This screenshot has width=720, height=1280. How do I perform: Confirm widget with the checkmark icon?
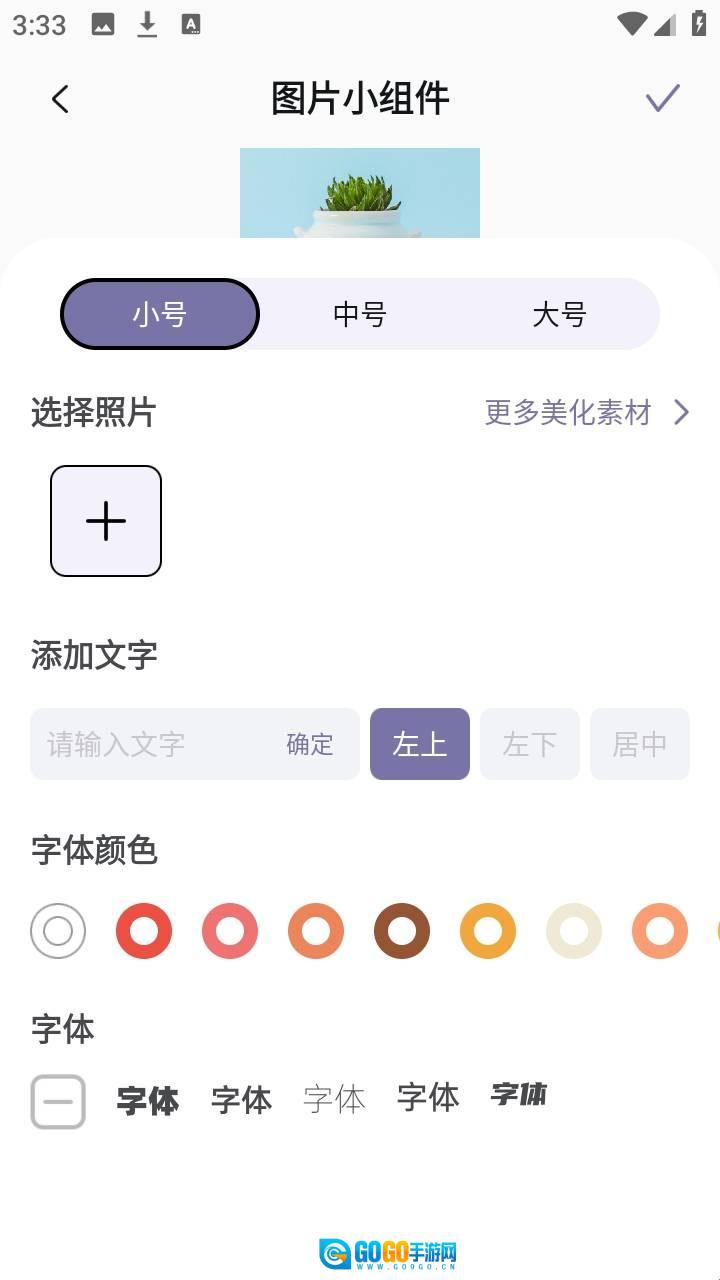pos(662,98)
